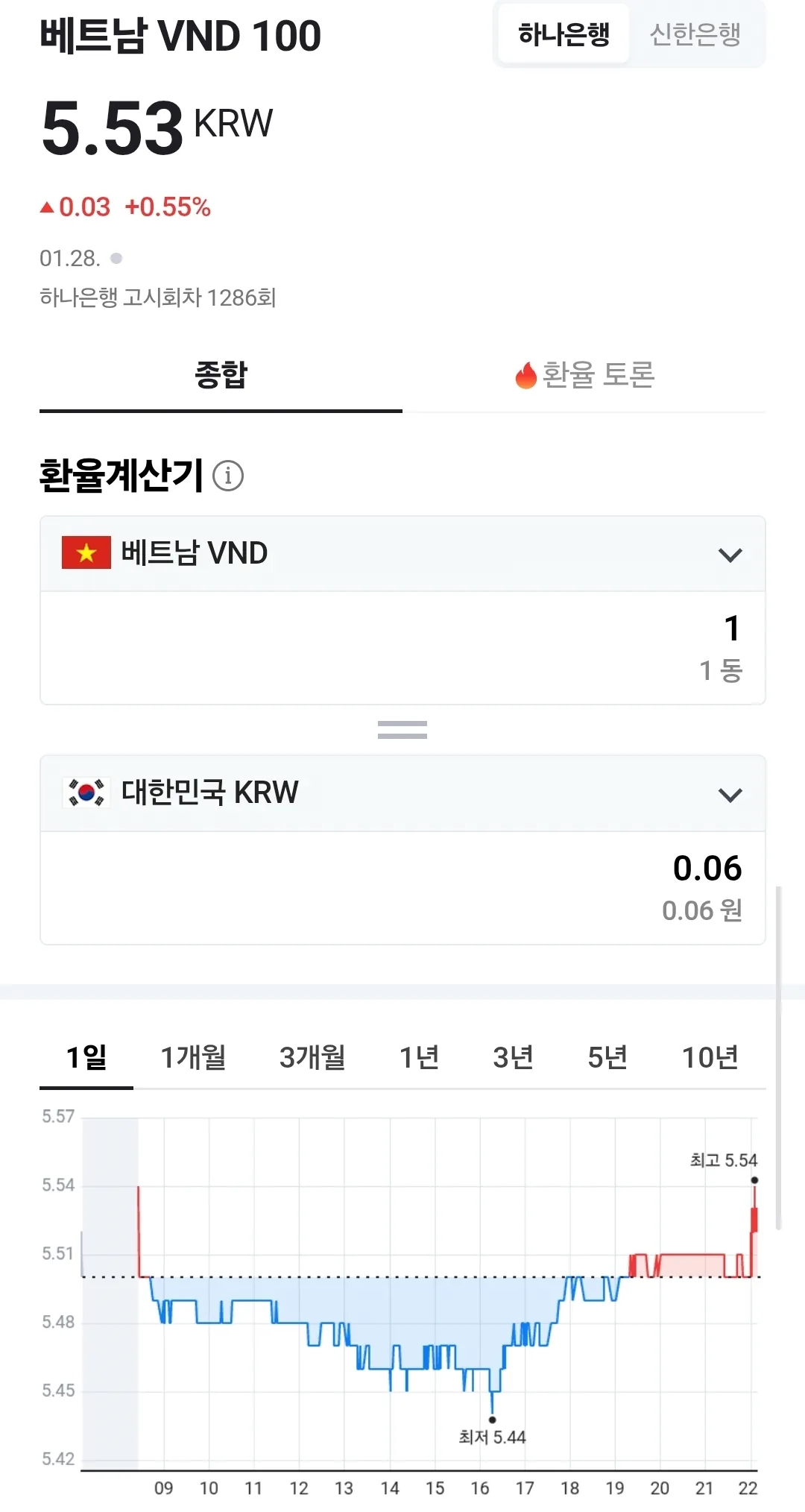The height and width of the screenshot is (1512, 805).
Task: Switch to 신한은행 rates
Action: (695, 34)
